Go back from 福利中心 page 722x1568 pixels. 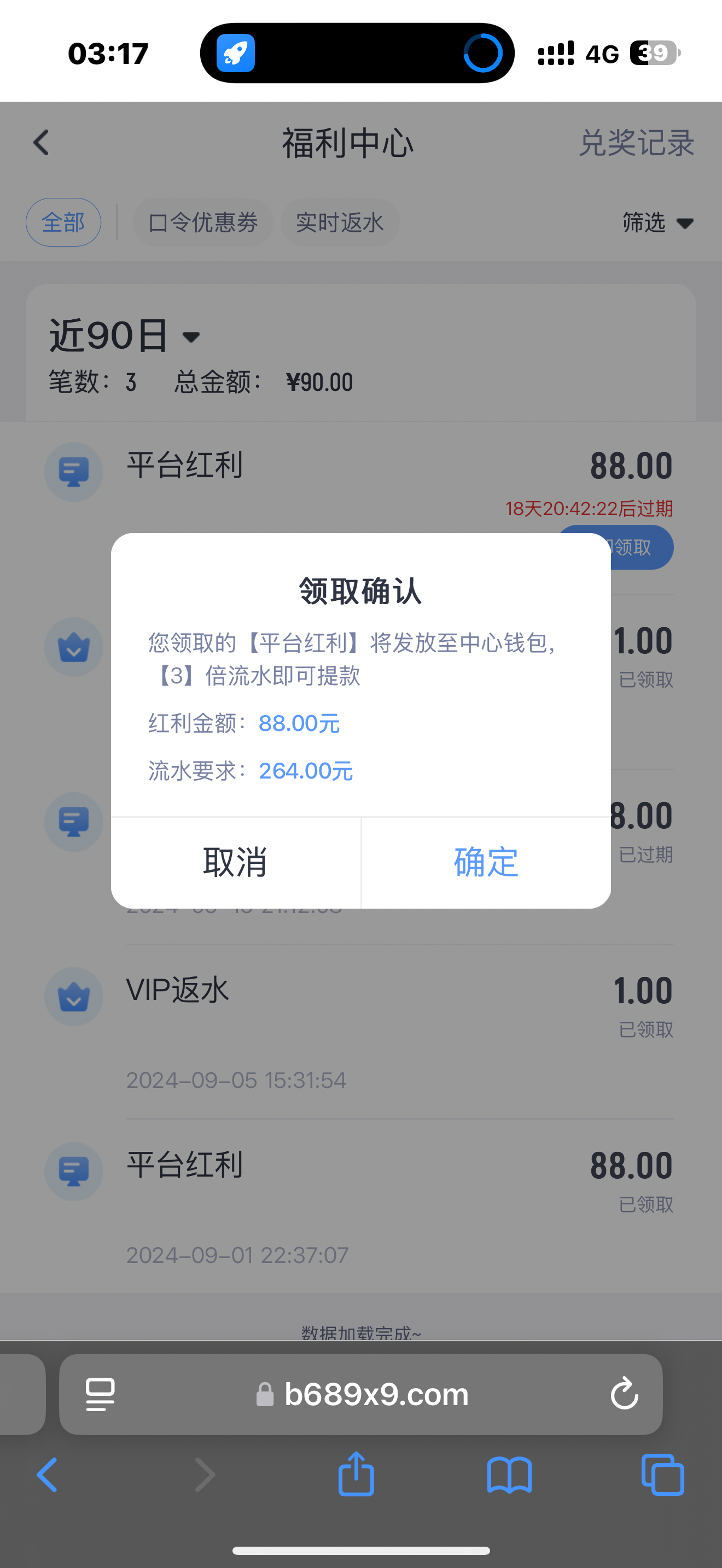[41, 143]
